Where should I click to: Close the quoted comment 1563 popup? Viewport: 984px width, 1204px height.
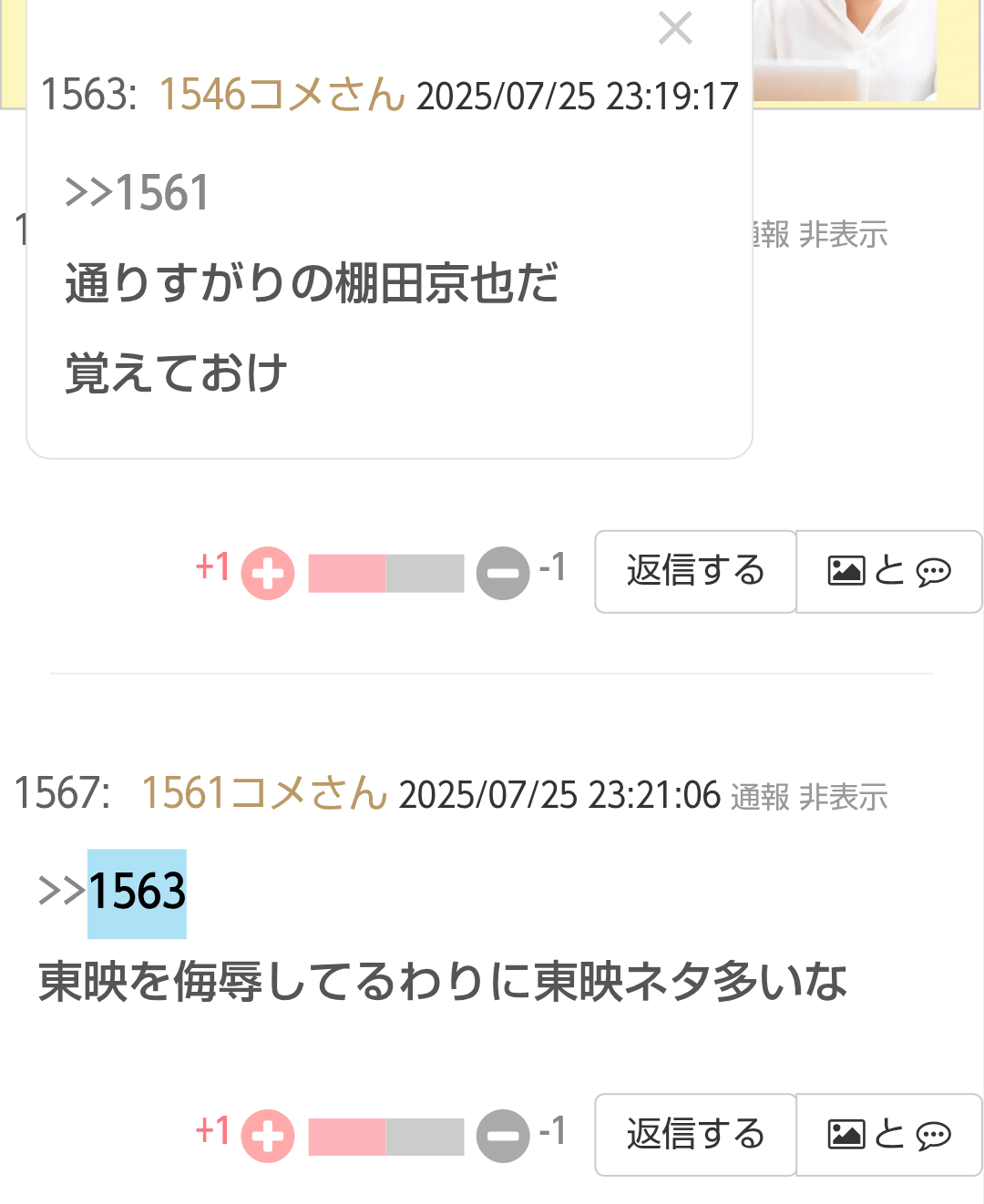coord(675,28)
